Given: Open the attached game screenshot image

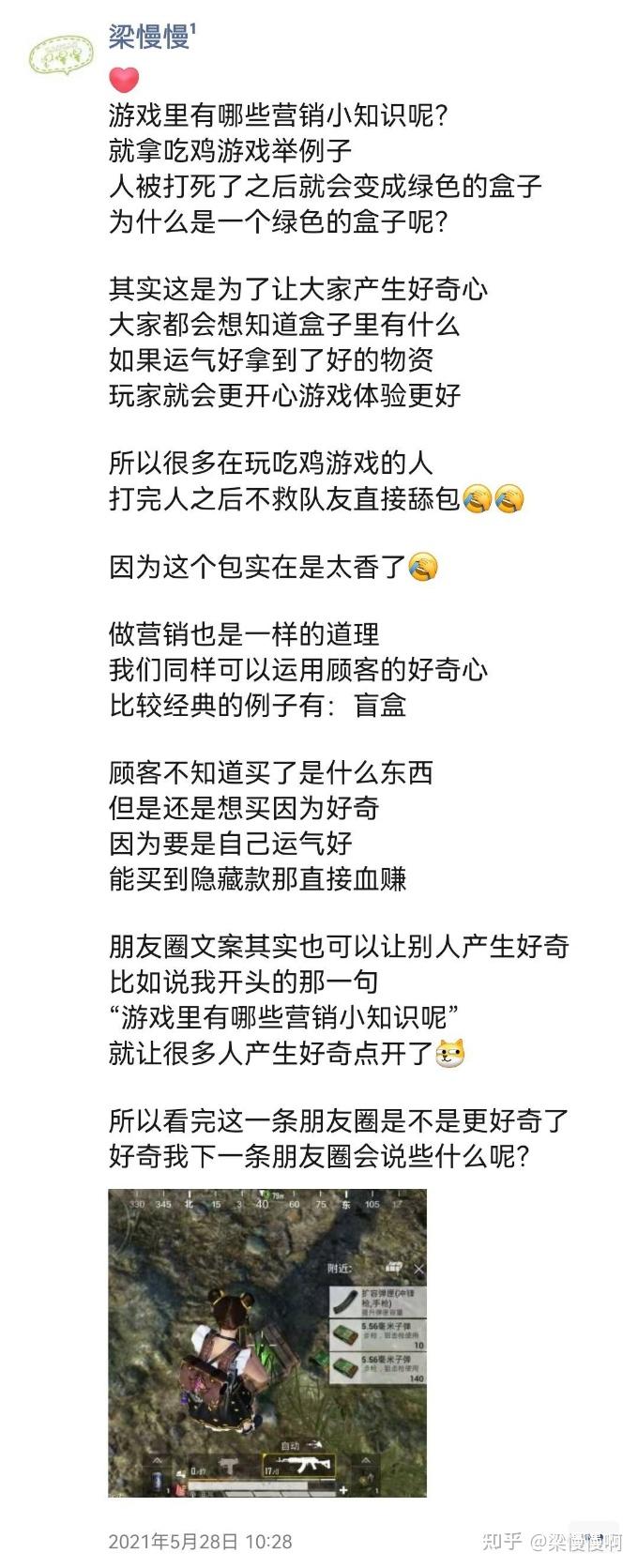Looking at the screenshot, I should coord(267,1343).
